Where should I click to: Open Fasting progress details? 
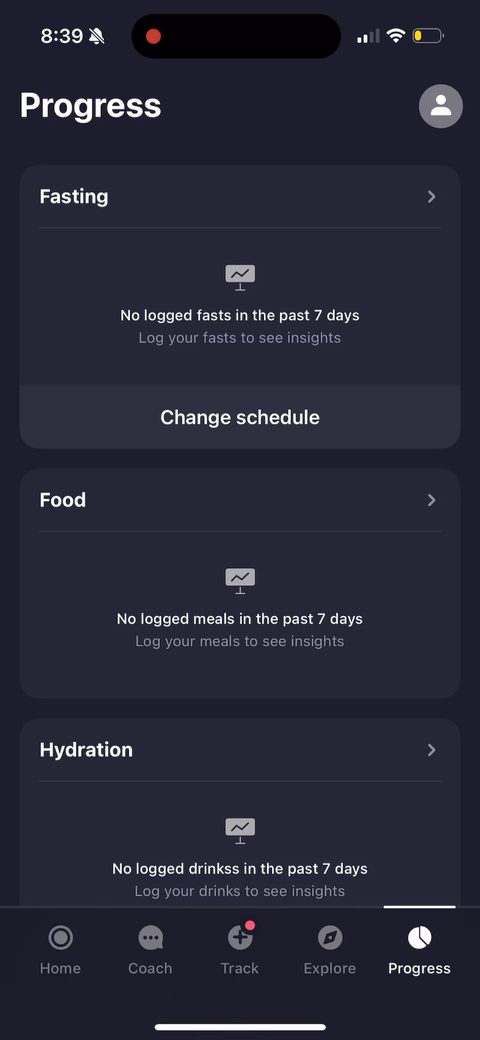point(240,196)
